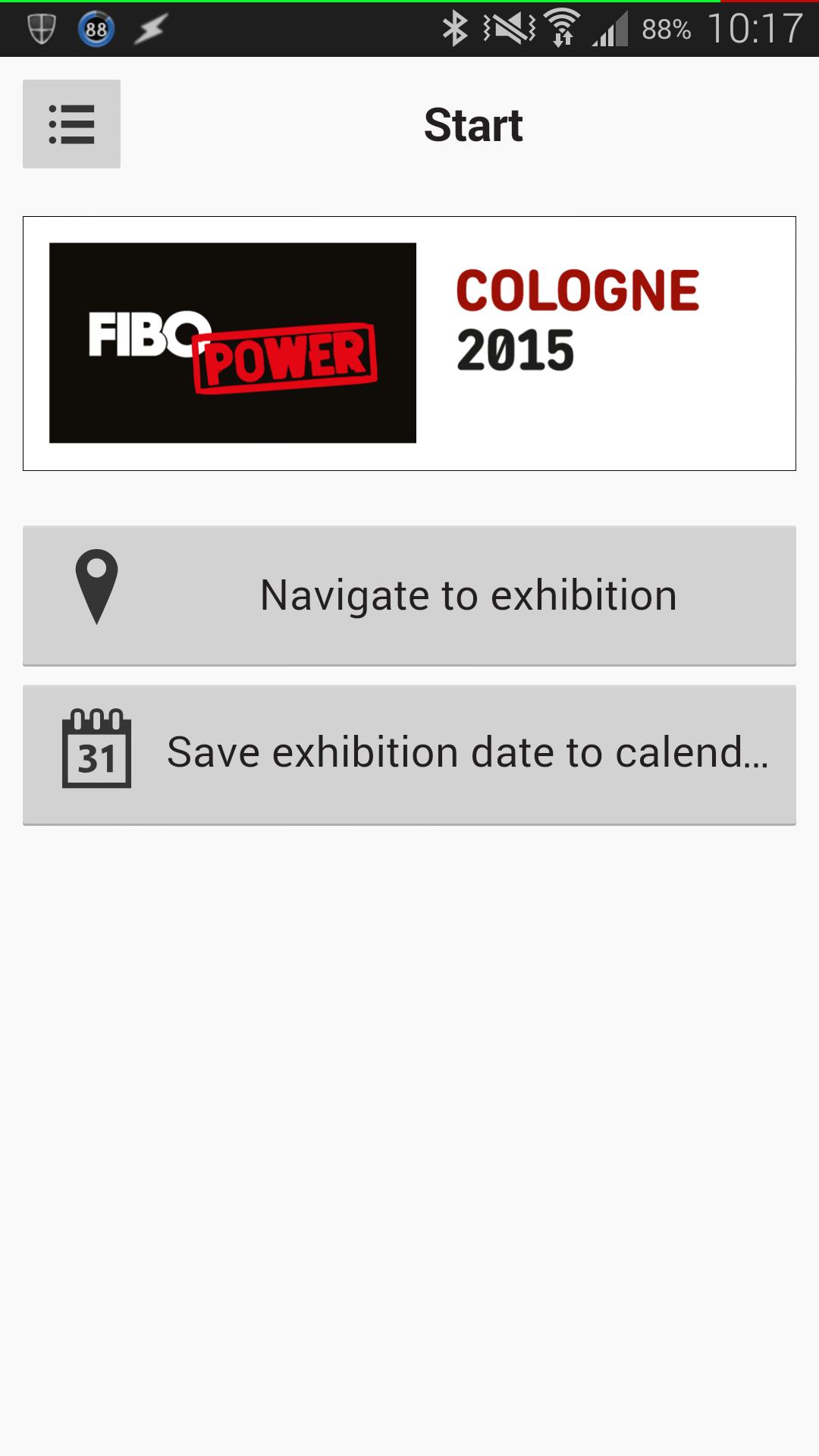Viewport: 819px width, 1456px height.
Task: Open the circular 88 notification icon
Action: click(94, 29)
